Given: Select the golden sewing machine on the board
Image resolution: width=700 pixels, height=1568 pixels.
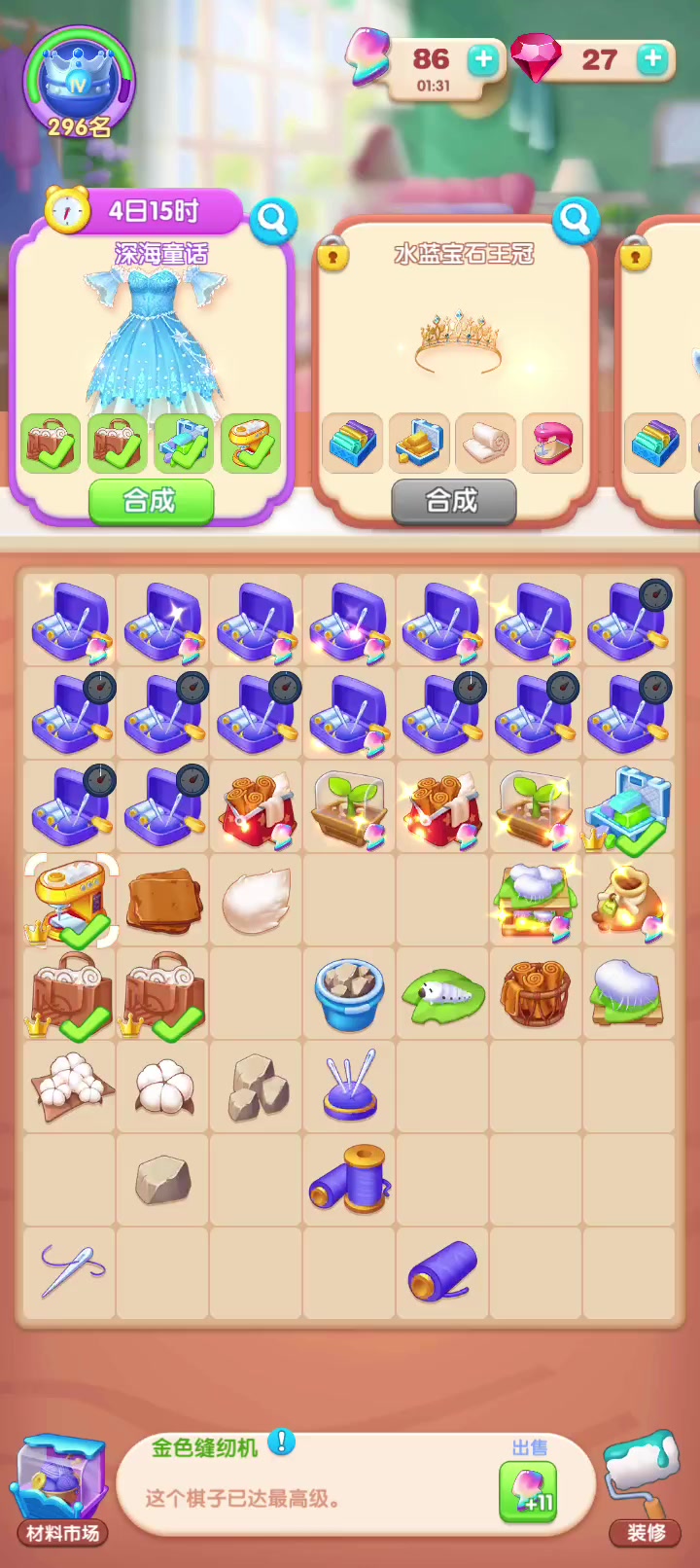Looking at the screenshot, I should tap(71, 902).
